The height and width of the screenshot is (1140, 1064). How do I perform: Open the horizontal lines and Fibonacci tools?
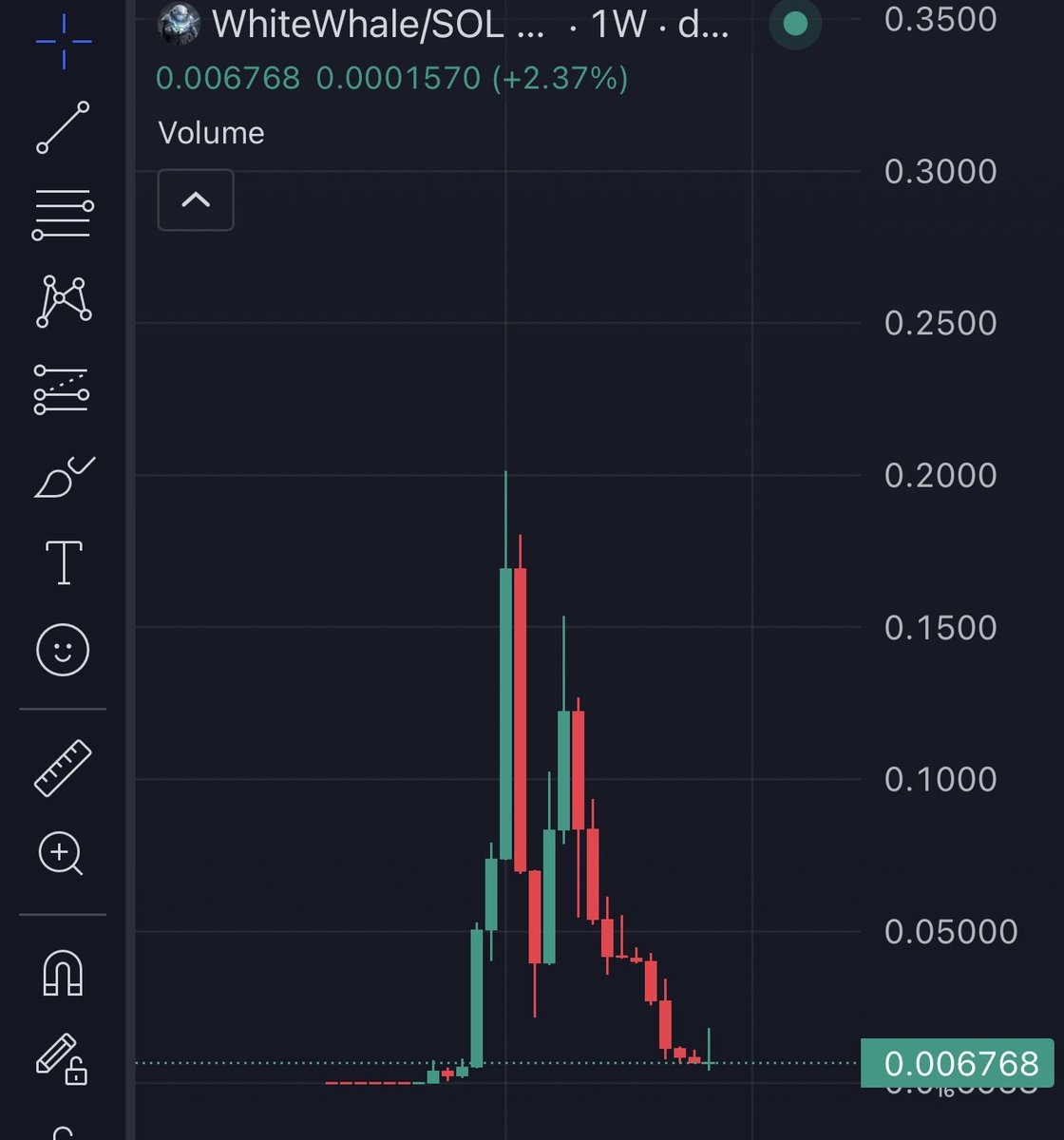click(x=64, y=214)
